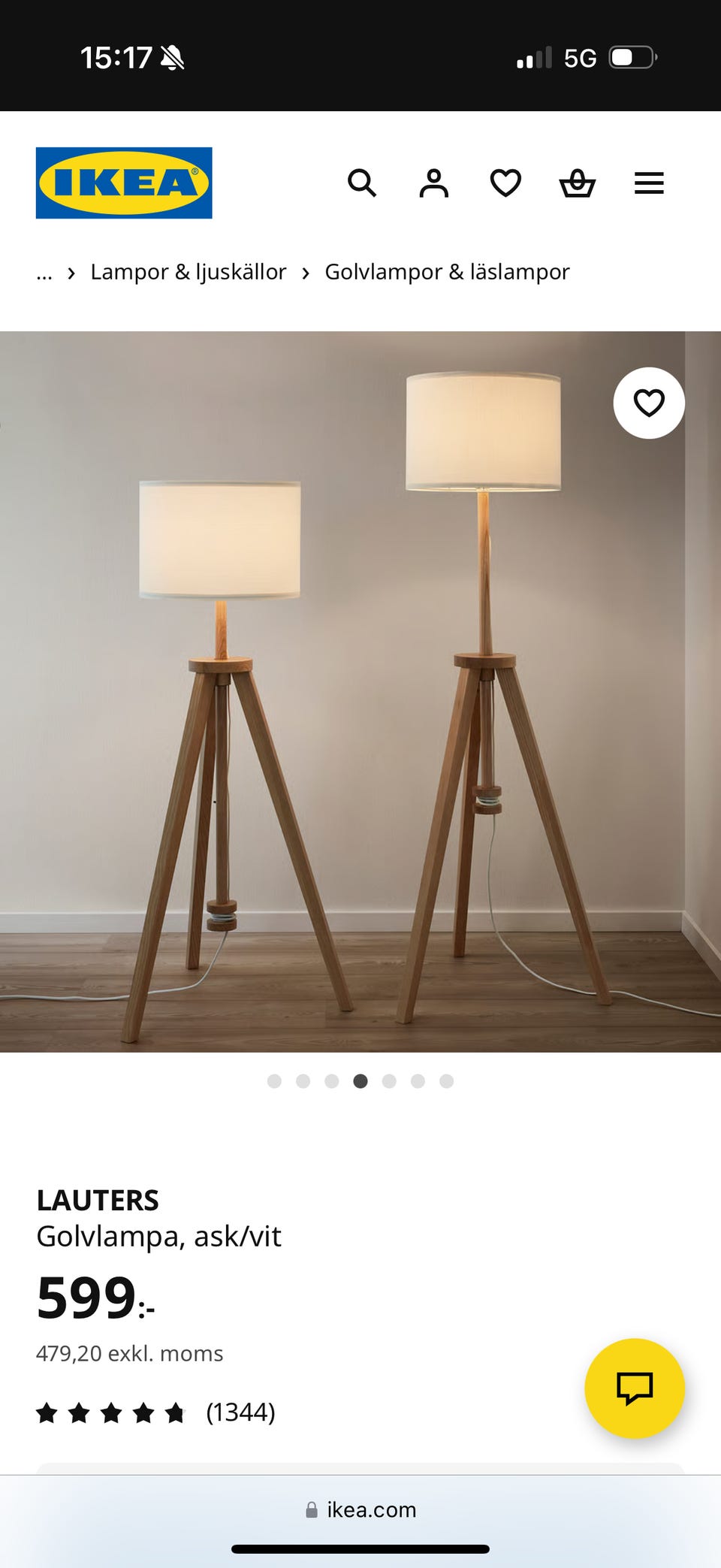Select the exkl. moms price text

point(129,1352)
